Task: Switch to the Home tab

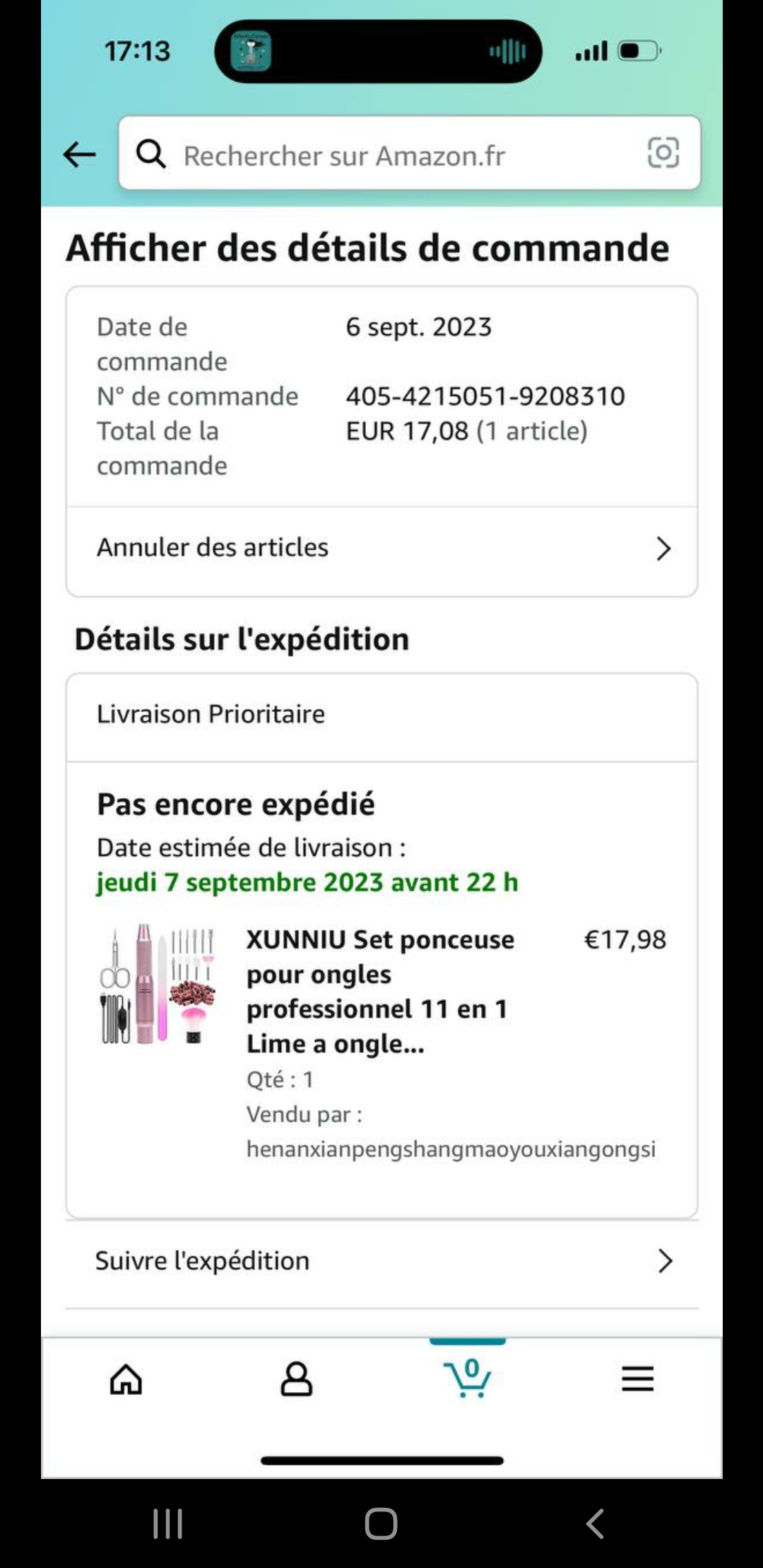Action: (126, 1379)
